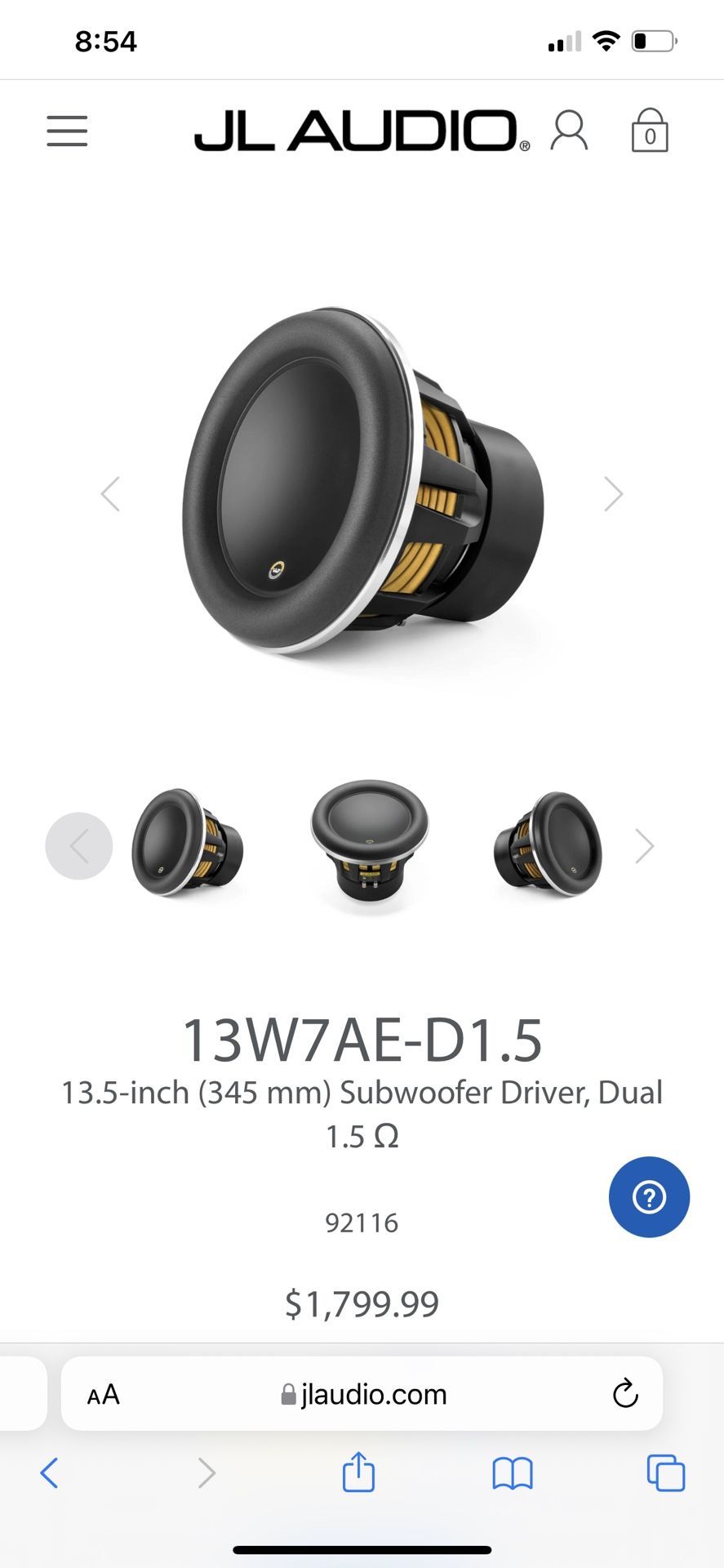
Task: Open the user account icon
Action: tap(569, 131)
